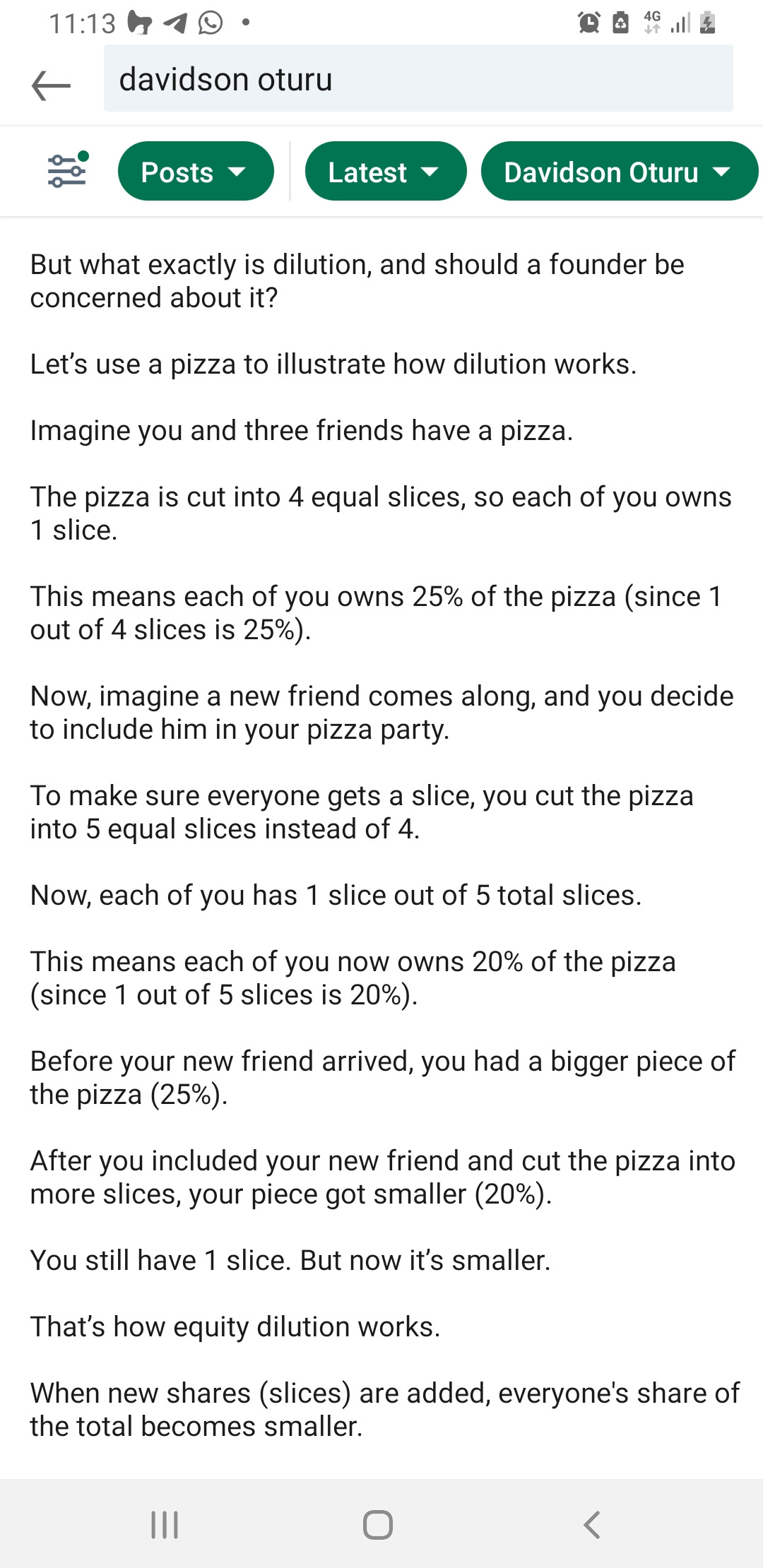Go to the system home screen
Screen dimensions: 763x1568
pos(378,1524)
